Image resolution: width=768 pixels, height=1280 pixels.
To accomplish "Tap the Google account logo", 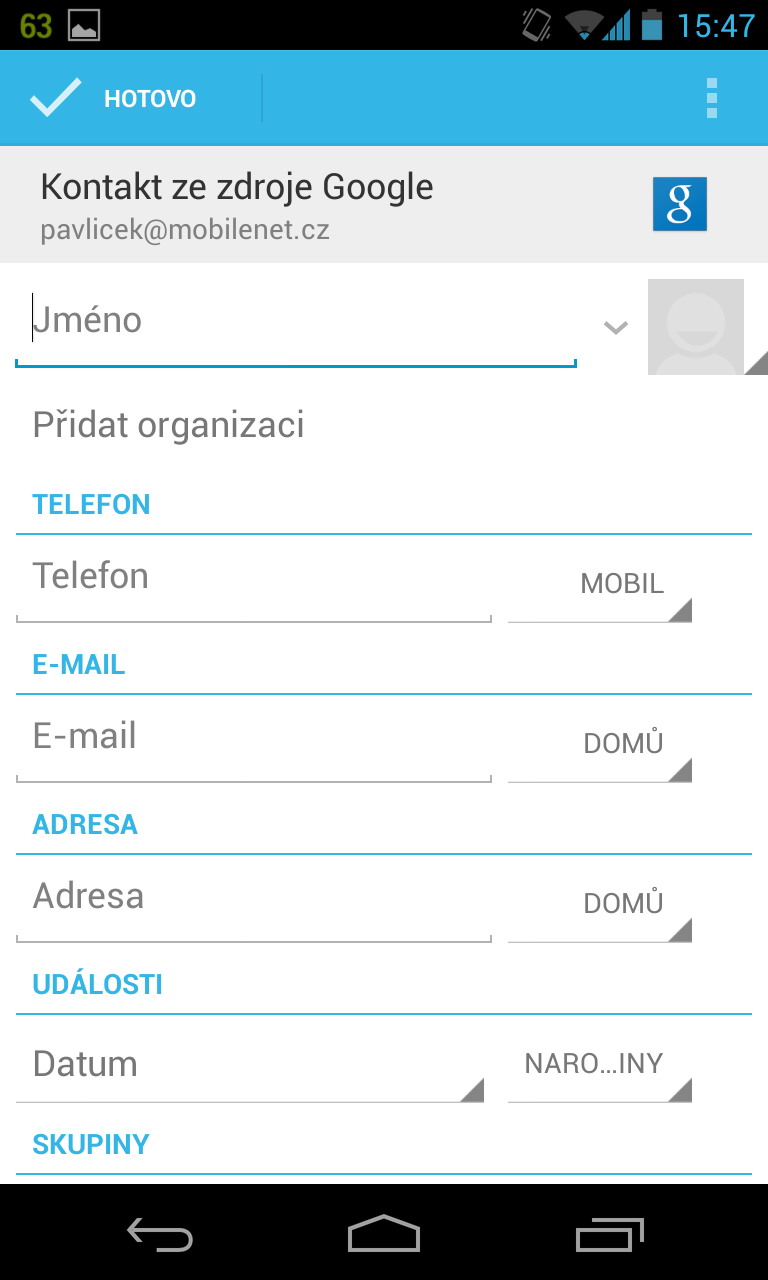I will click(679, 204).
